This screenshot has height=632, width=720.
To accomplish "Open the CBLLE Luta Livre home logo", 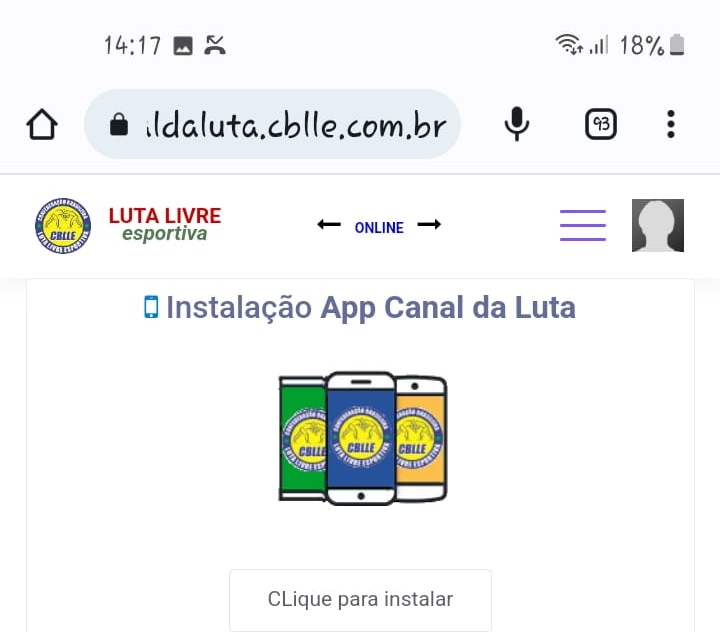I will pyautogui.click(x=63, y=225).
